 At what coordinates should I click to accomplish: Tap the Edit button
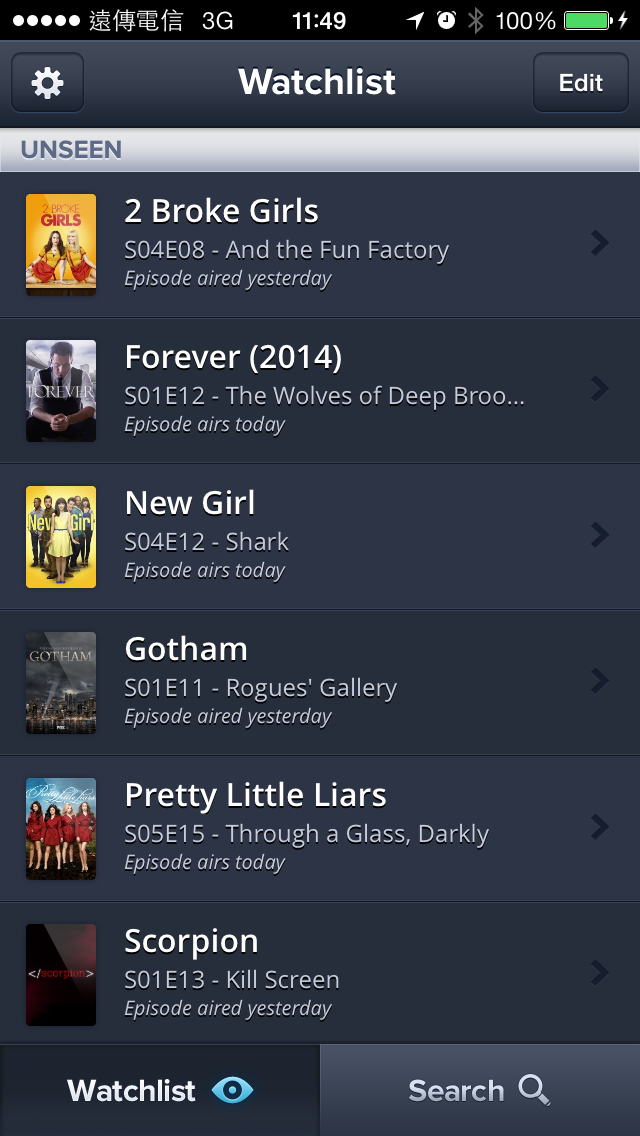580,83
